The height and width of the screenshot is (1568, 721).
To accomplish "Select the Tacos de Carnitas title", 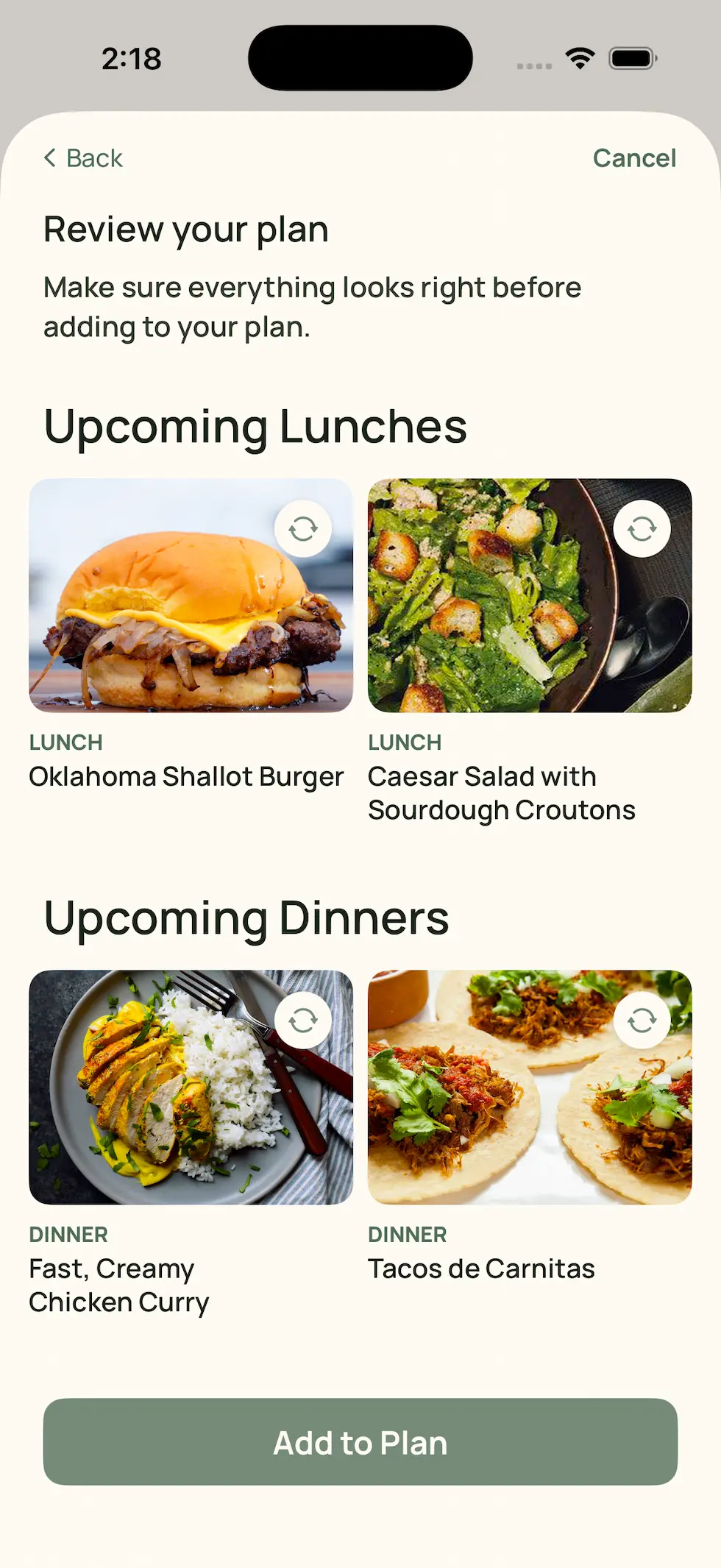I will coord(481,1267).
